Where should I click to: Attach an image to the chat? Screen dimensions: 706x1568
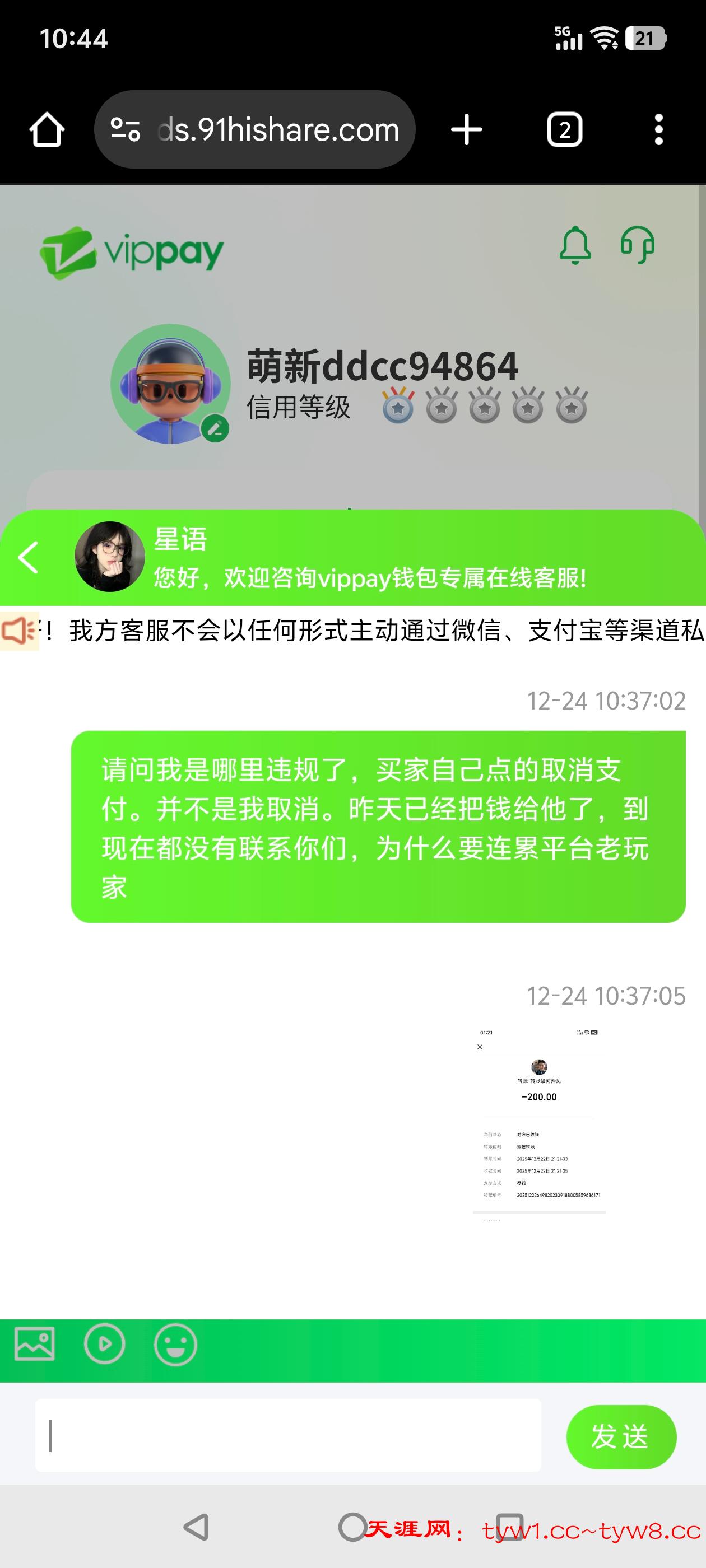click(x=35, y=1343)
